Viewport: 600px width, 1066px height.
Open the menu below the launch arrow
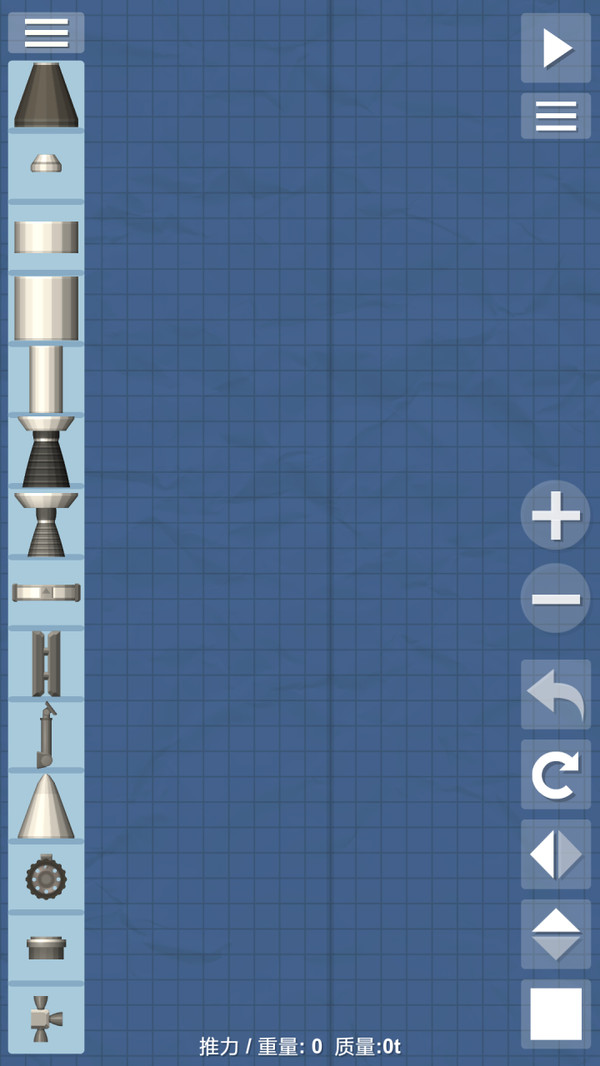[x=556, y=116]
